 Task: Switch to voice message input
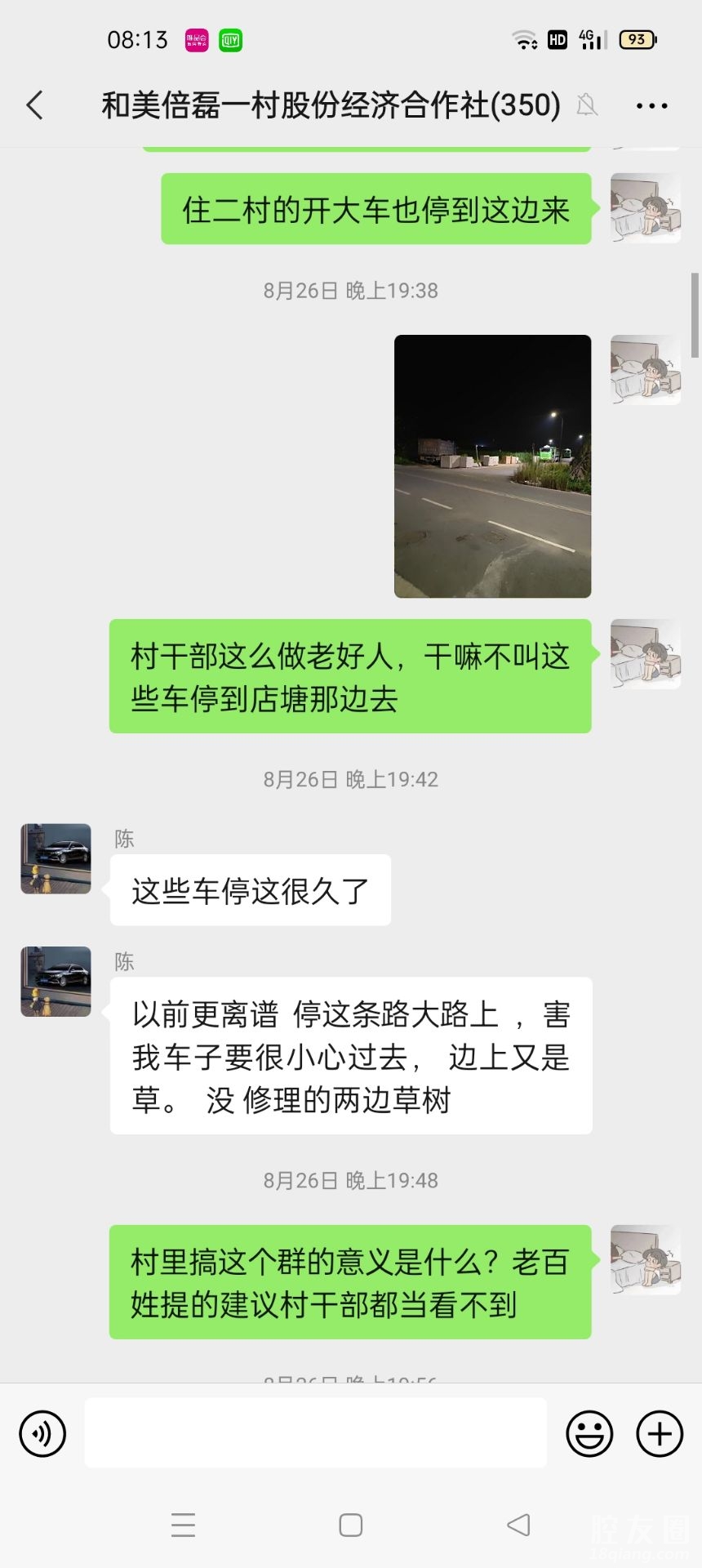tap(42, 1433)
